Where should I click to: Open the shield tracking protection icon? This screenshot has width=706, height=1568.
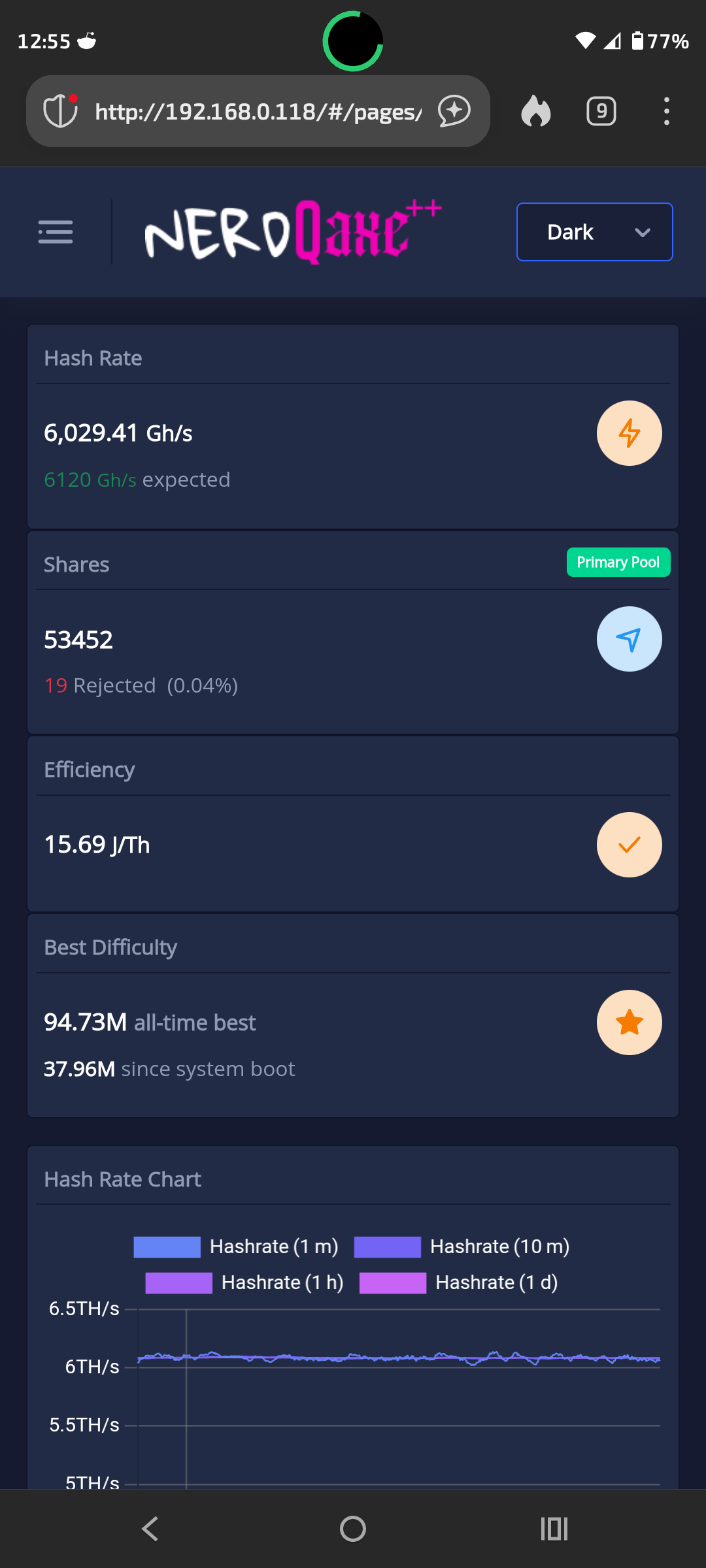[x=61, y=110]
